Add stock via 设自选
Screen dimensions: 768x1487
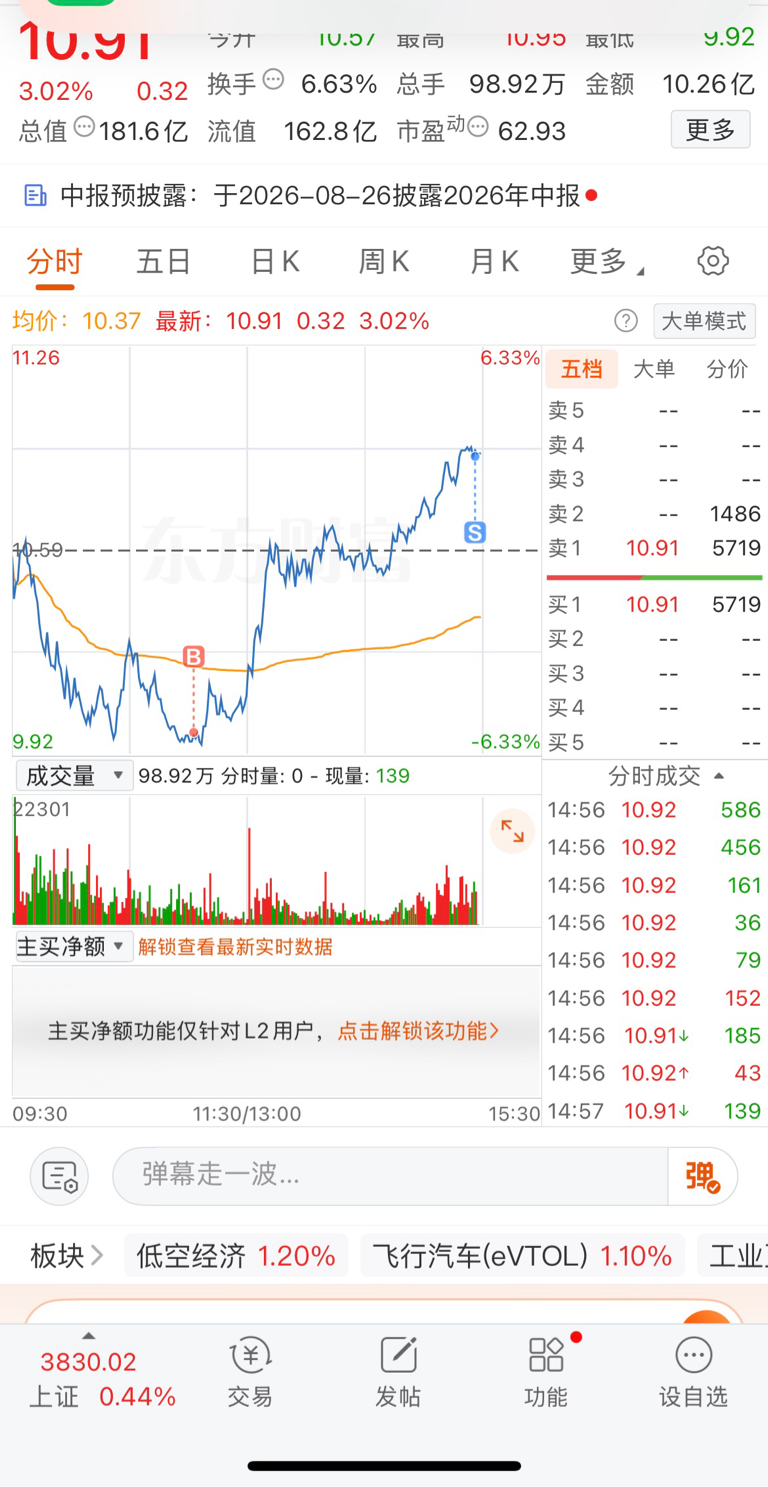click(x=693, y=1372)
